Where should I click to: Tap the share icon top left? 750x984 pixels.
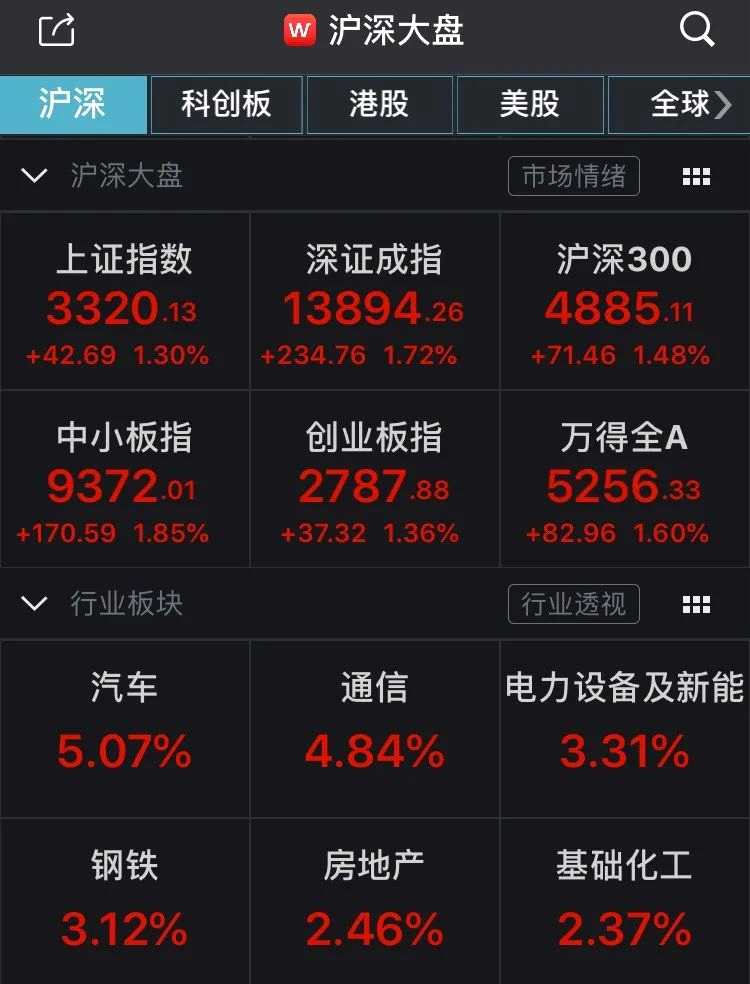point(57,30)
